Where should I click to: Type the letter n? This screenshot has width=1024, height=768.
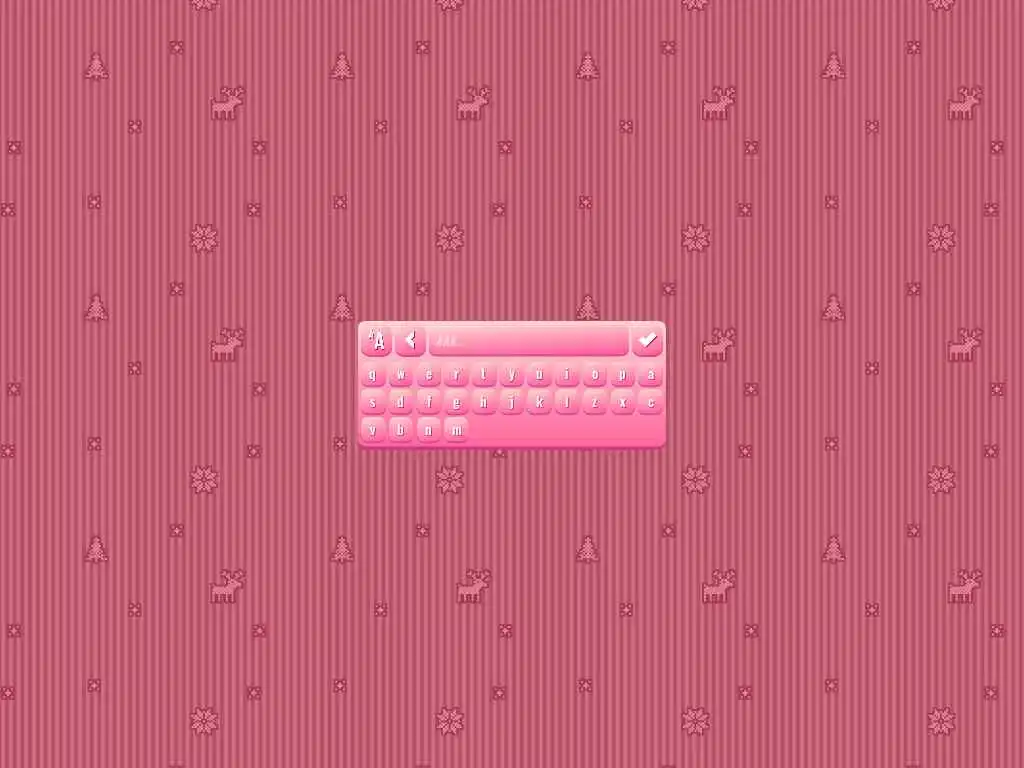[429, 430]
